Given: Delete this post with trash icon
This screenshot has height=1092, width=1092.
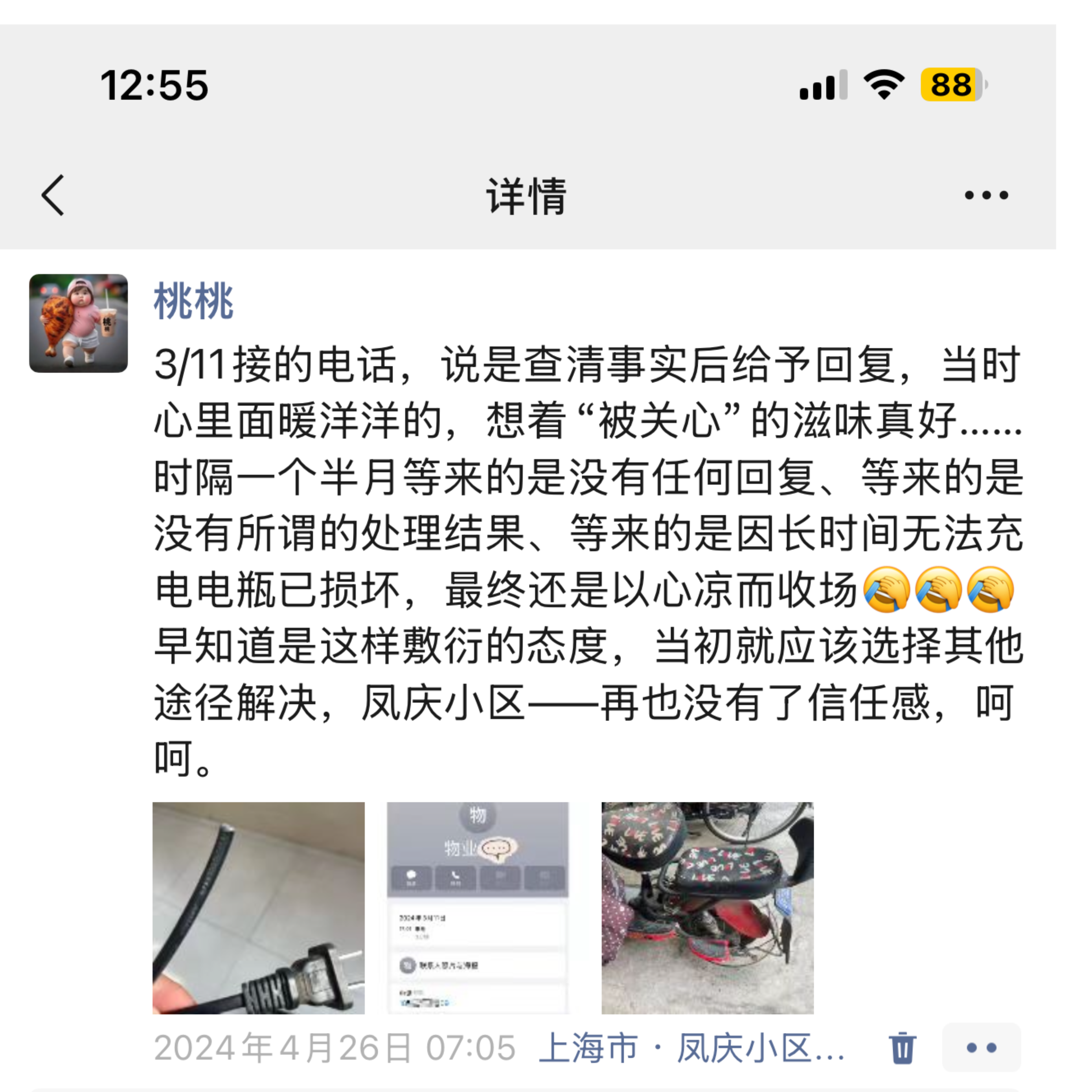Looking at the screenshot, I should pos(902,1048).
